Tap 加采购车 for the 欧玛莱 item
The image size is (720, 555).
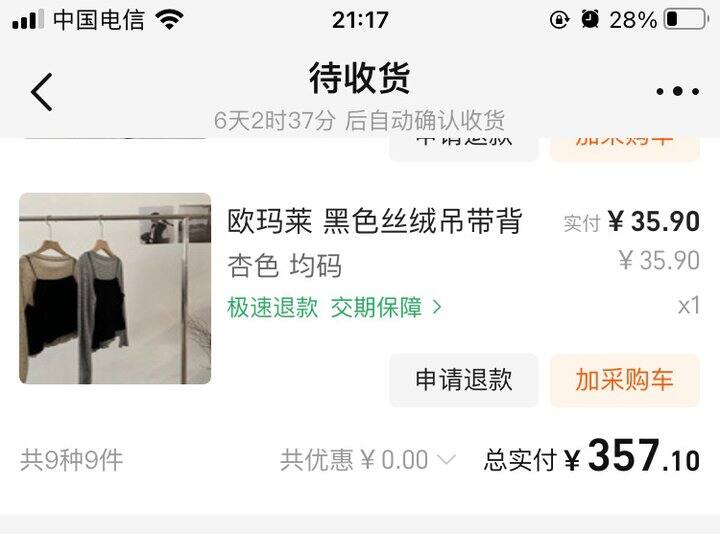(x=624, y=380)
